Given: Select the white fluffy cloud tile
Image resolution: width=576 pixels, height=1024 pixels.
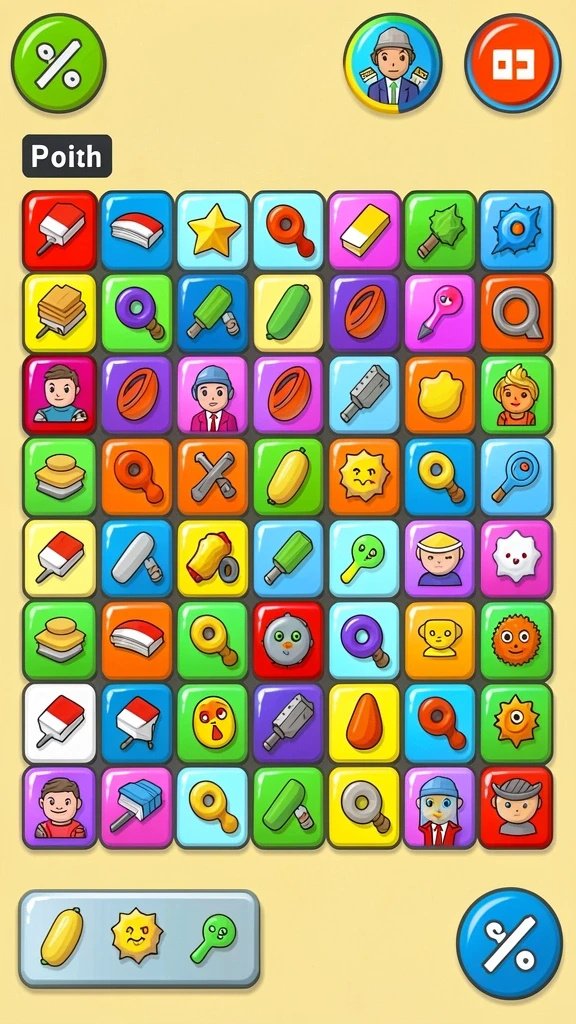Looking at the screenshot, I should click(x=516, y=559).
